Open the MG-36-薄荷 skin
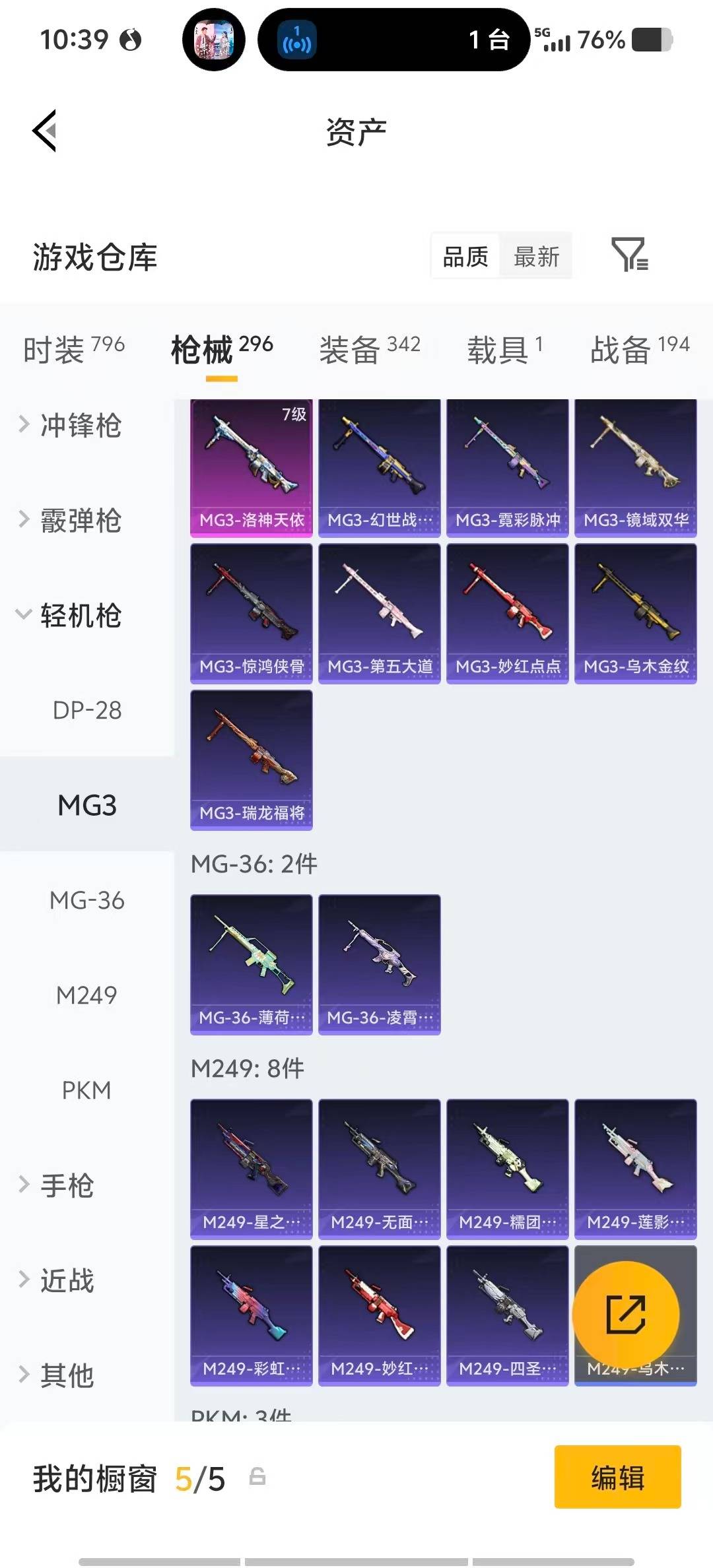 252,964
